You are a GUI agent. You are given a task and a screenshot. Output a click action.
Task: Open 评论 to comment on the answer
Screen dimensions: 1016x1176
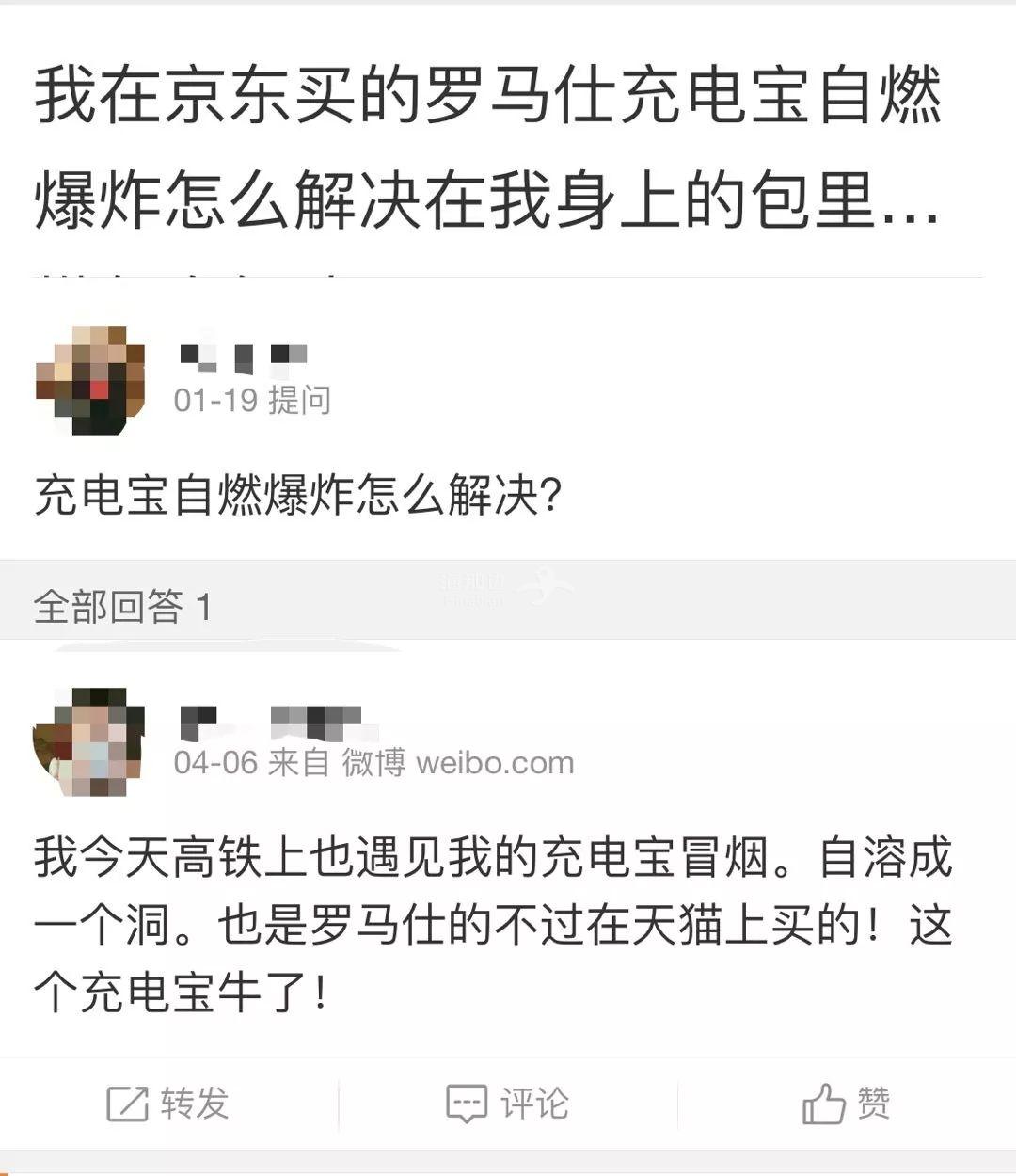[x=507, y=1104]
